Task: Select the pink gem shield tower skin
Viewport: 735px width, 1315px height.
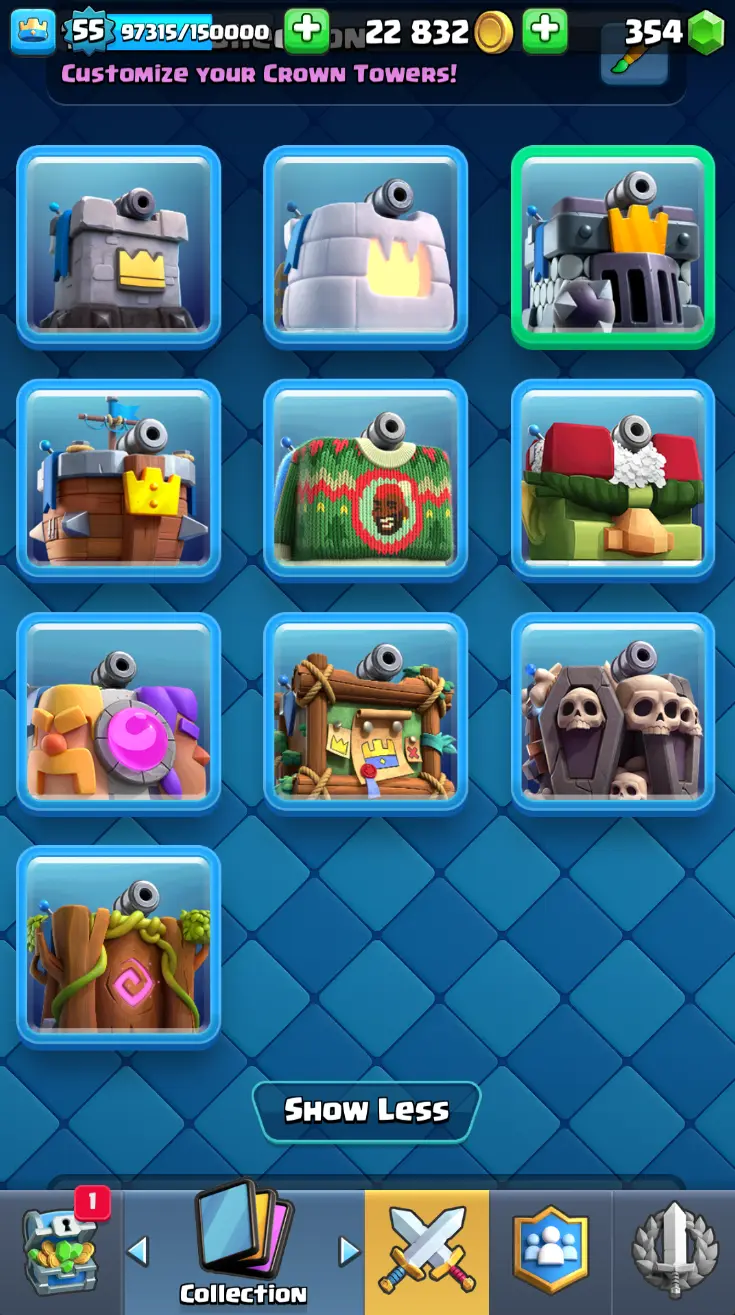Action: click(118, 711)
